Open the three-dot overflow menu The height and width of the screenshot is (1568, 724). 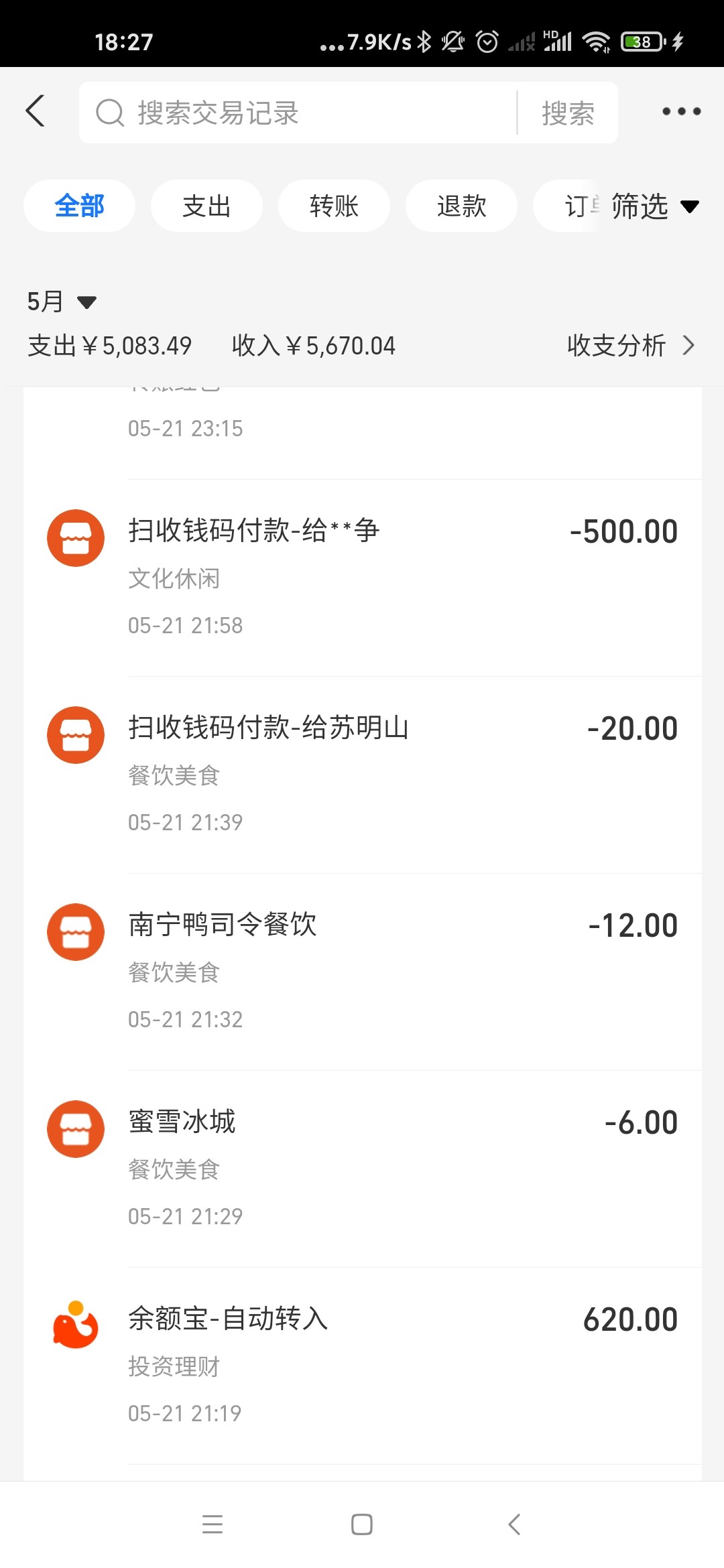681,111
